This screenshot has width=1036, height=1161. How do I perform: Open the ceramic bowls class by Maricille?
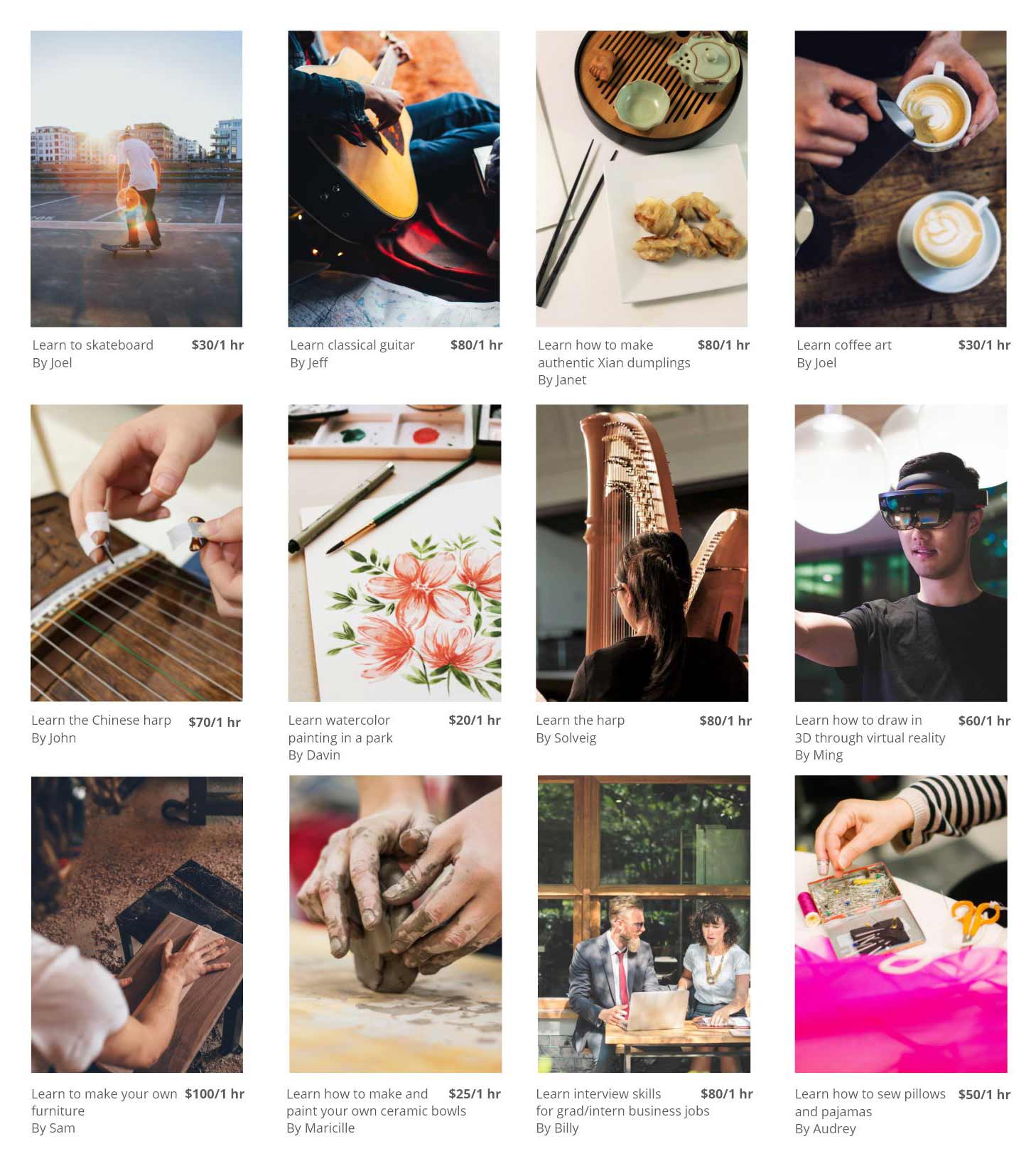(x=395, y=924)
